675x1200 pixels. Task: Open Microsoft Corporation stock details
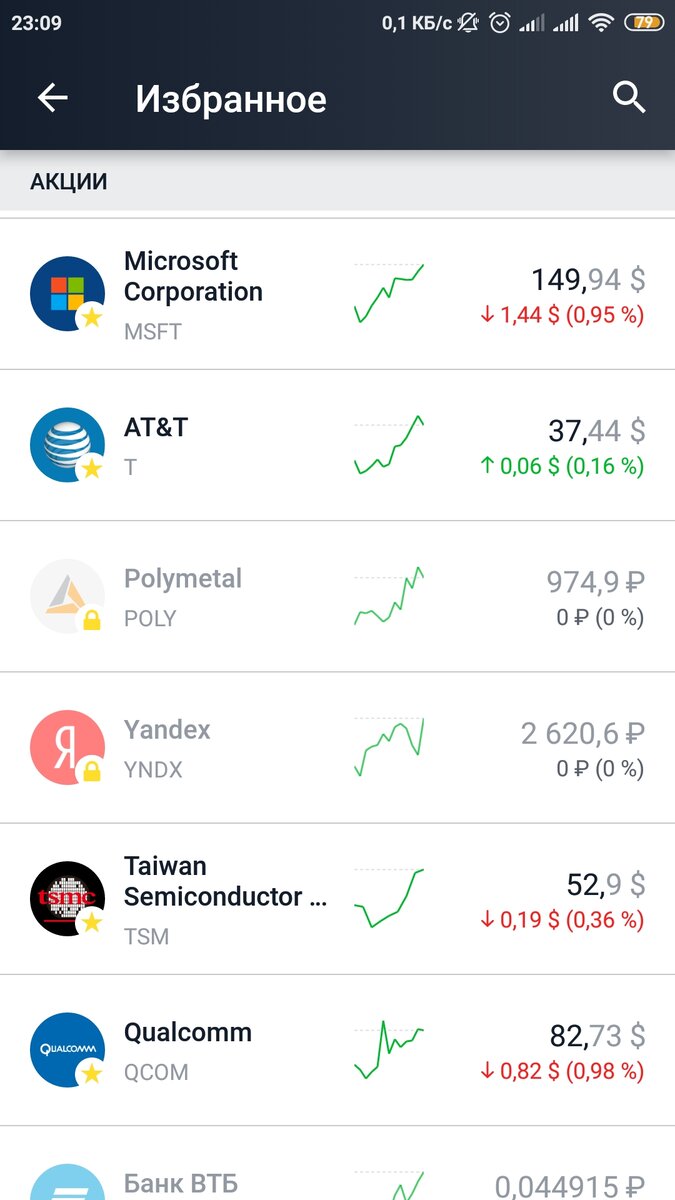coord(337,294)
